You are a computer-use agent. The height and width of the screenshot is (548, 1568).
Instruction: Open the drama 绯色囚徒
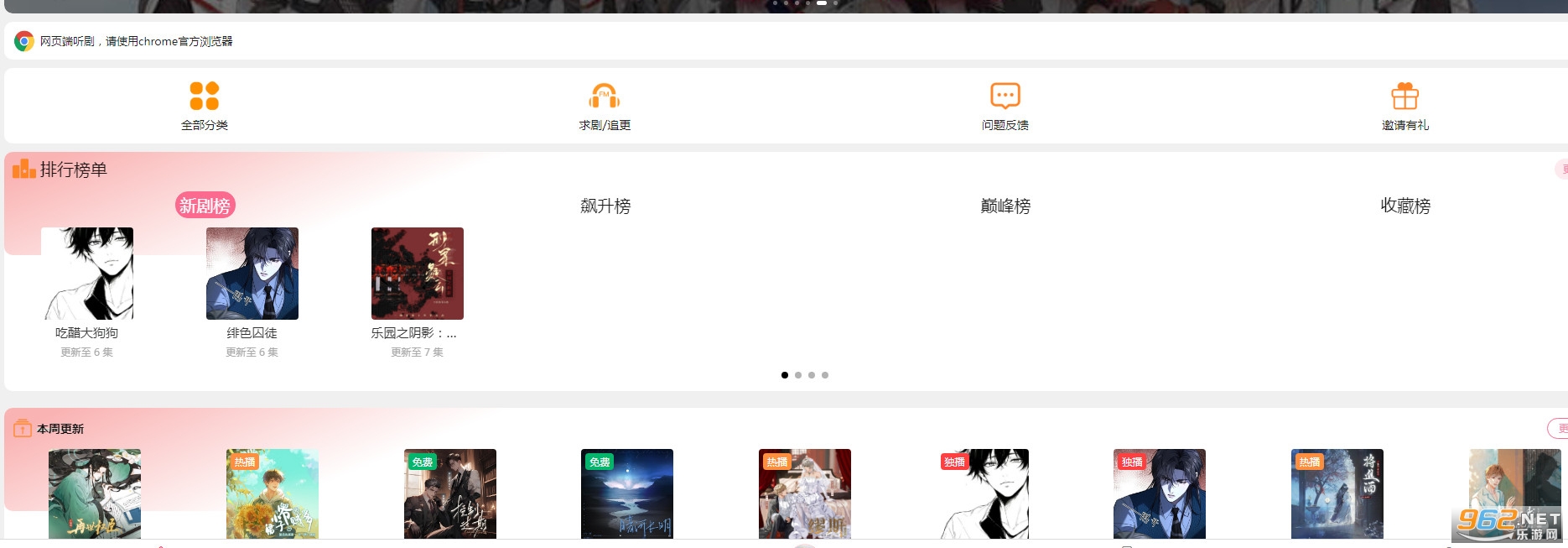(252, 274)
